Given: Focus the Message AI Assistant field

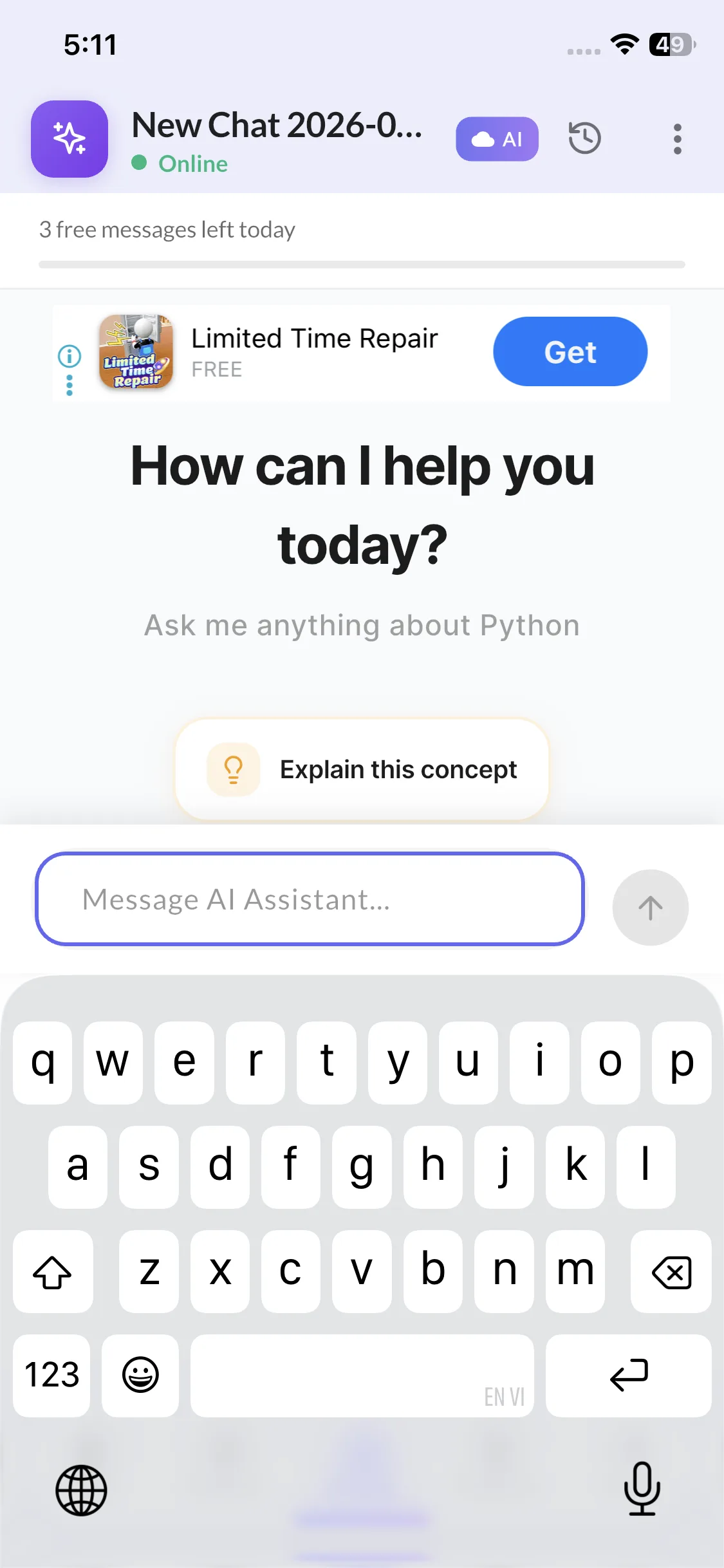Looking at the screenshot, I should [310, 899].
